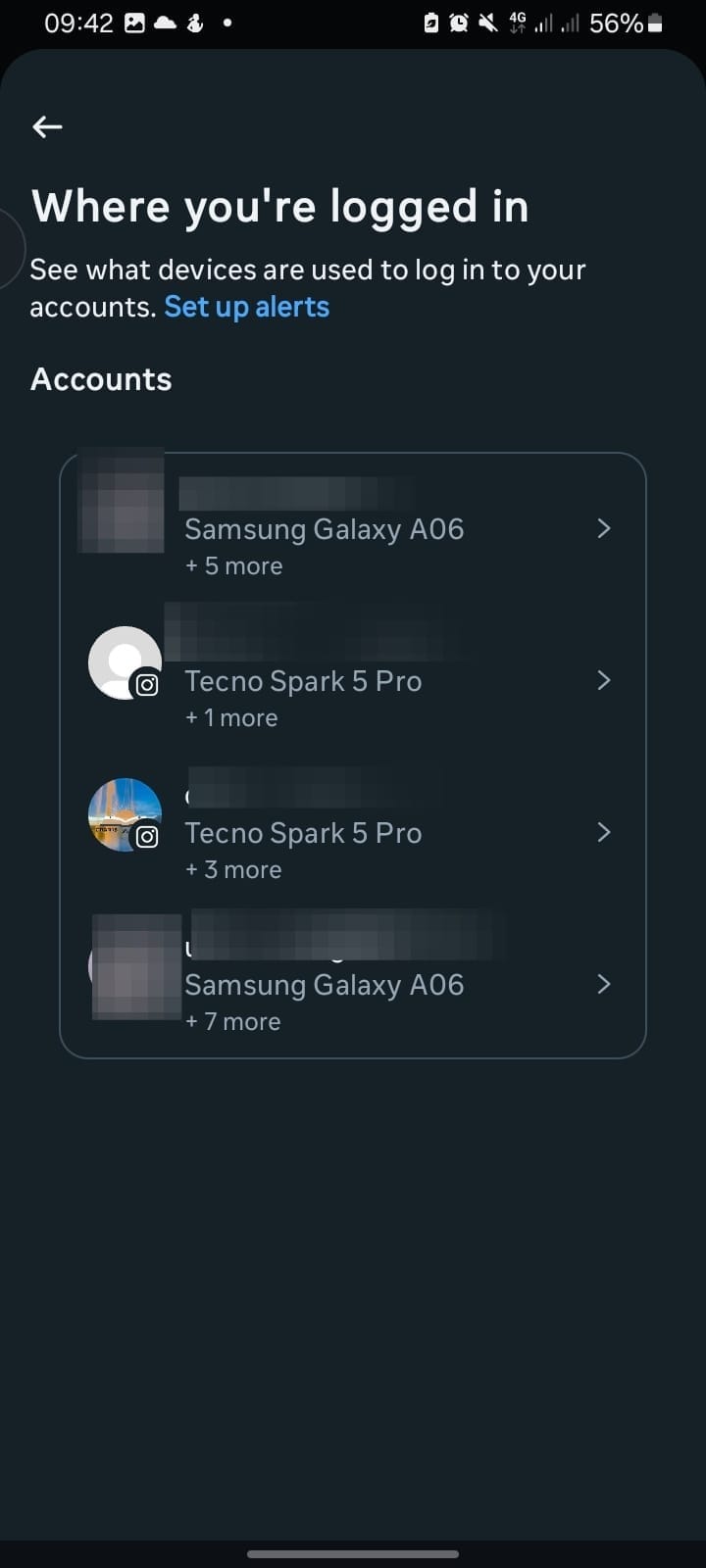Select the Tecno Spark 5 Pro account with 3 more
Image resolution: width=706 pixels, height=1568 pixels.
tap(353, 834)
